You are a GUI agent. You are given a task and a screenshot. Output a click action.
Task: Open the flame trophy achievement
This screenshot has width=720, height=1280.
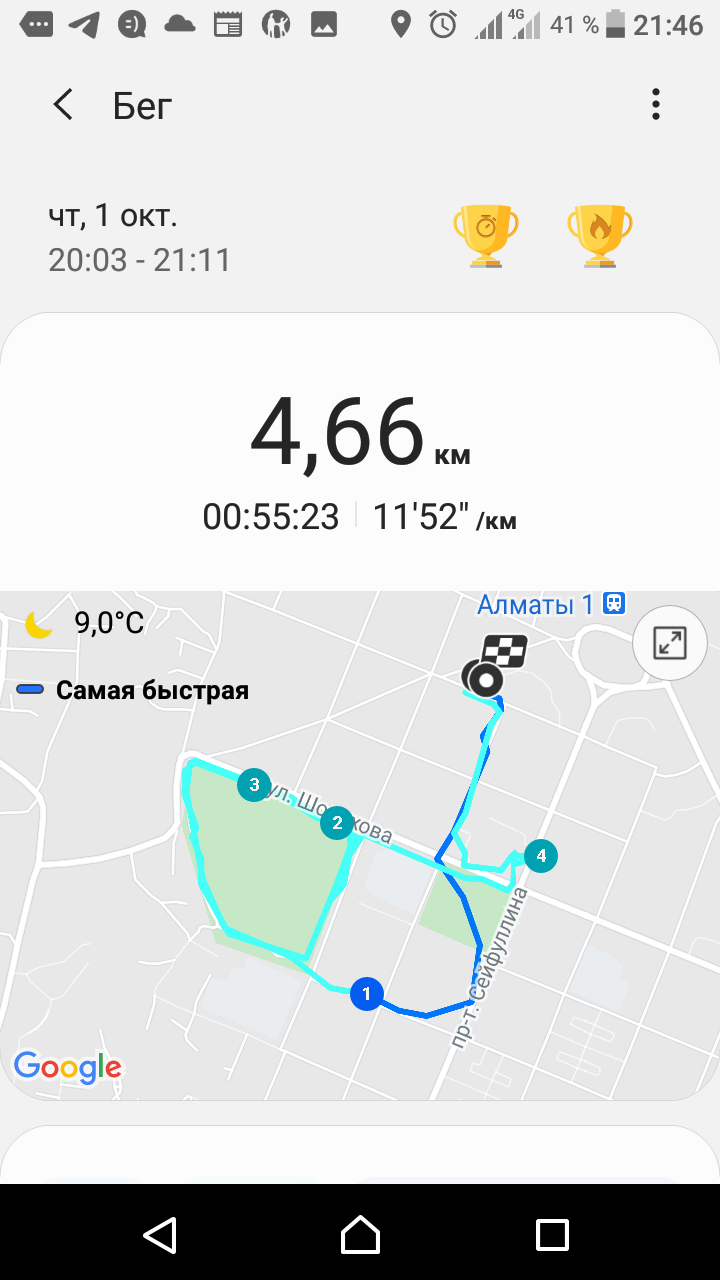point(599,236)
